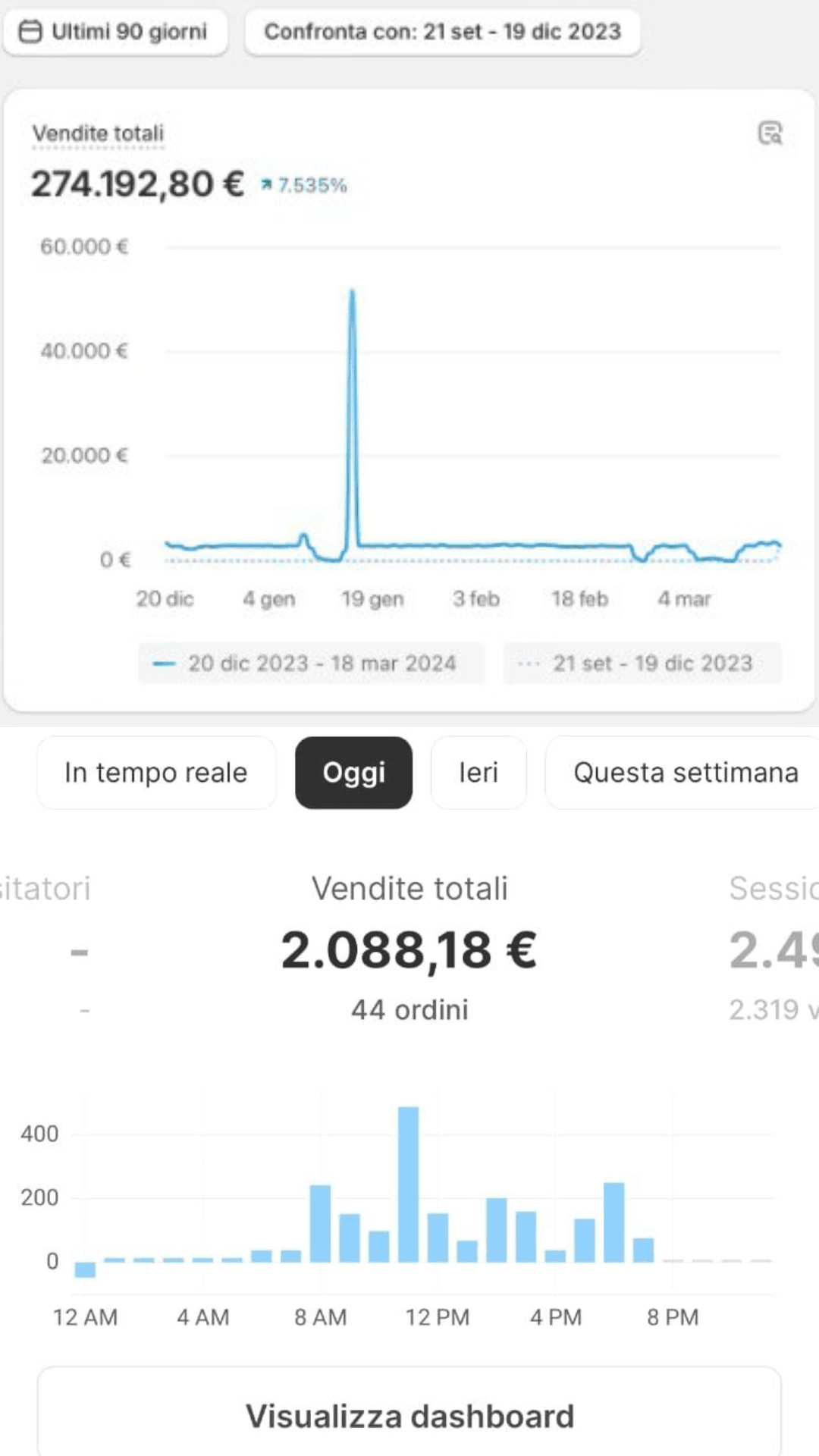819x1456 pixels.
Task: Select the Oggi tab
Action: click(353, 773)
